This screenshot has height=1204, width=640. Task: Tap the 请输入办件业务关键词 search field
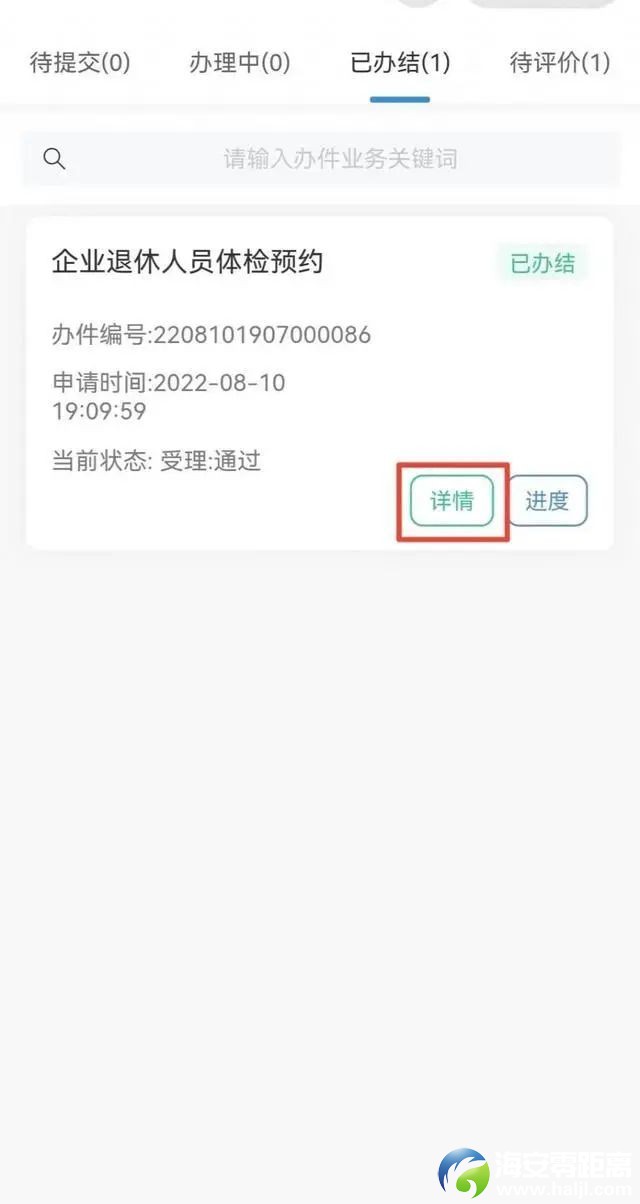[x=340, y=159]
